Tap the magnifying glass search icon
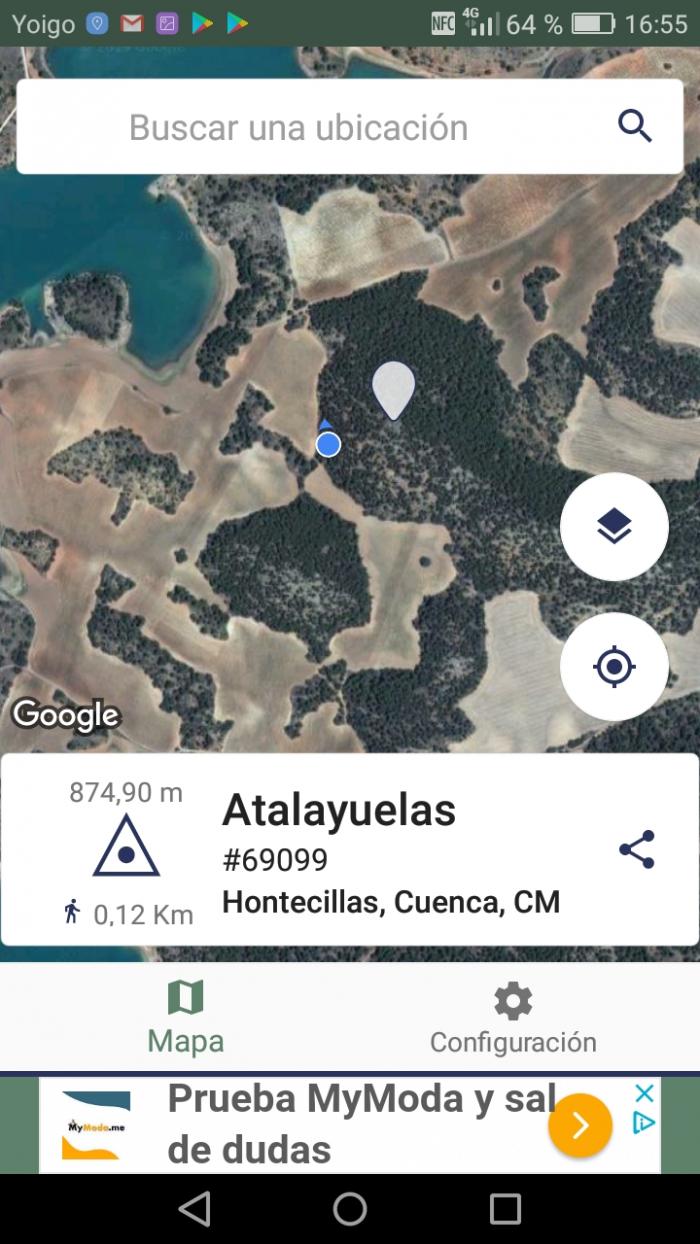Image resolution: width=700 pixels, height=1244 pixels. click(635, 127)
